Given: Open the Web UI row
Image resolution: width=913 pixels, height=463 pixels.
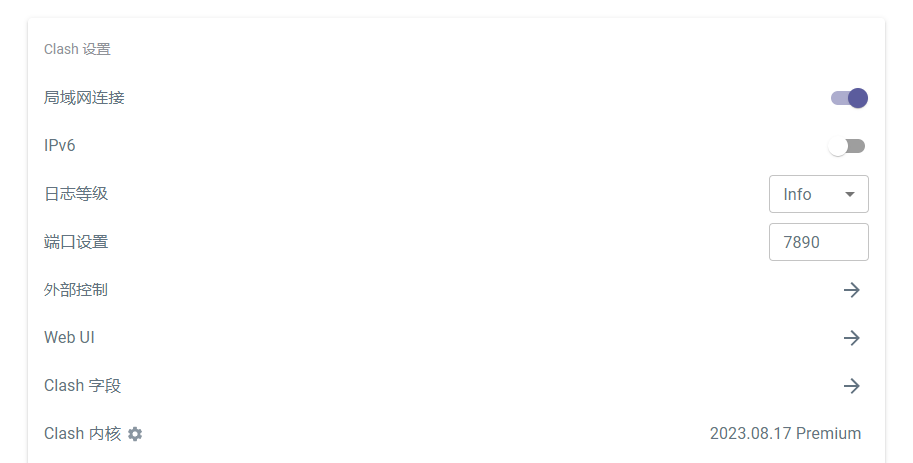Looking at the screenshot, I should point(851,338).
